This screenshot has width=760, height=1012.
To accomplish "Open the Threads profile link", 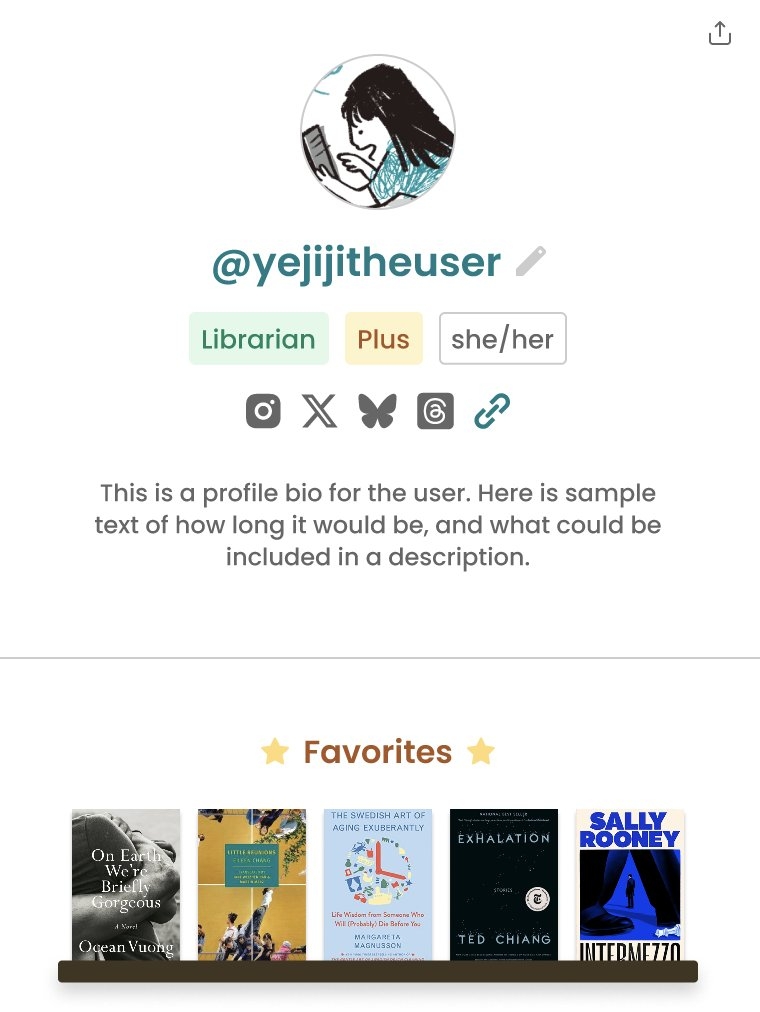I will [435, 411].
